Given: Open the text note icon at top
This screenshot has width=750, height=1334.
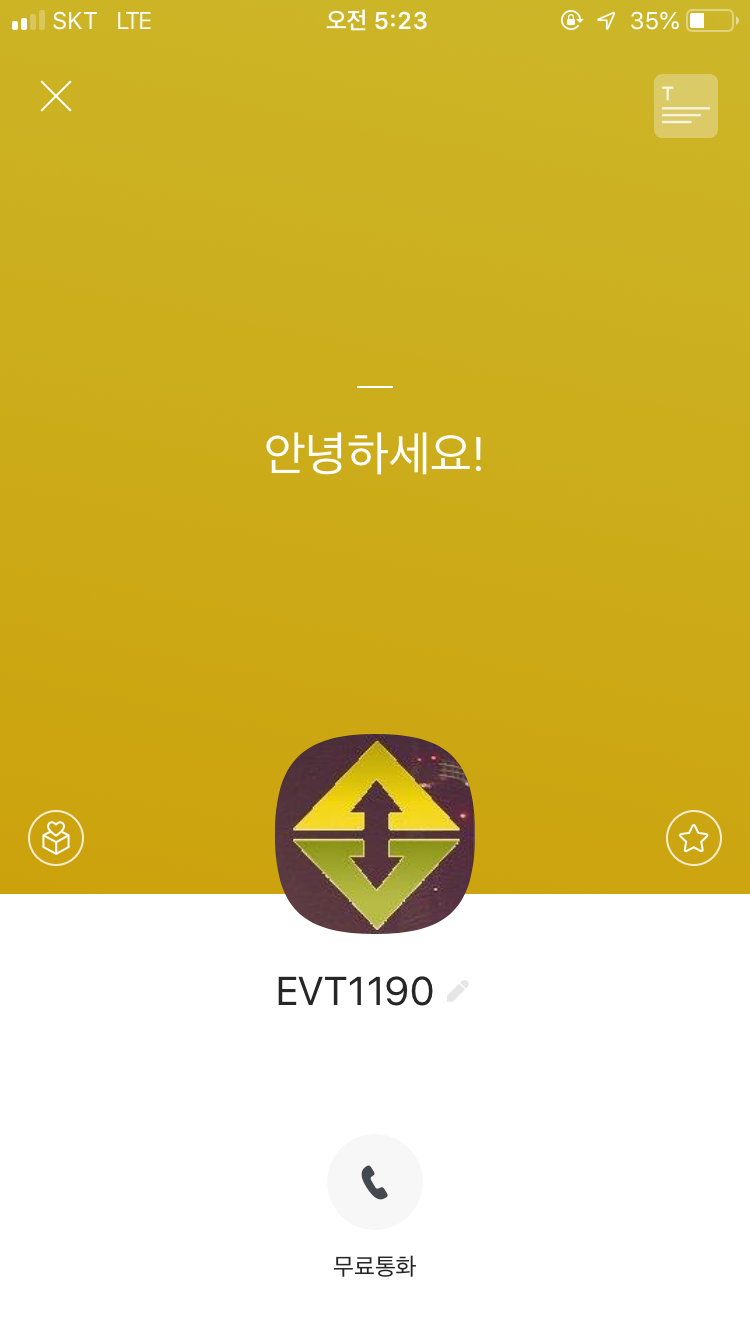Looking at the screenshot, I should pyautogui.click(x=685, y=106).
